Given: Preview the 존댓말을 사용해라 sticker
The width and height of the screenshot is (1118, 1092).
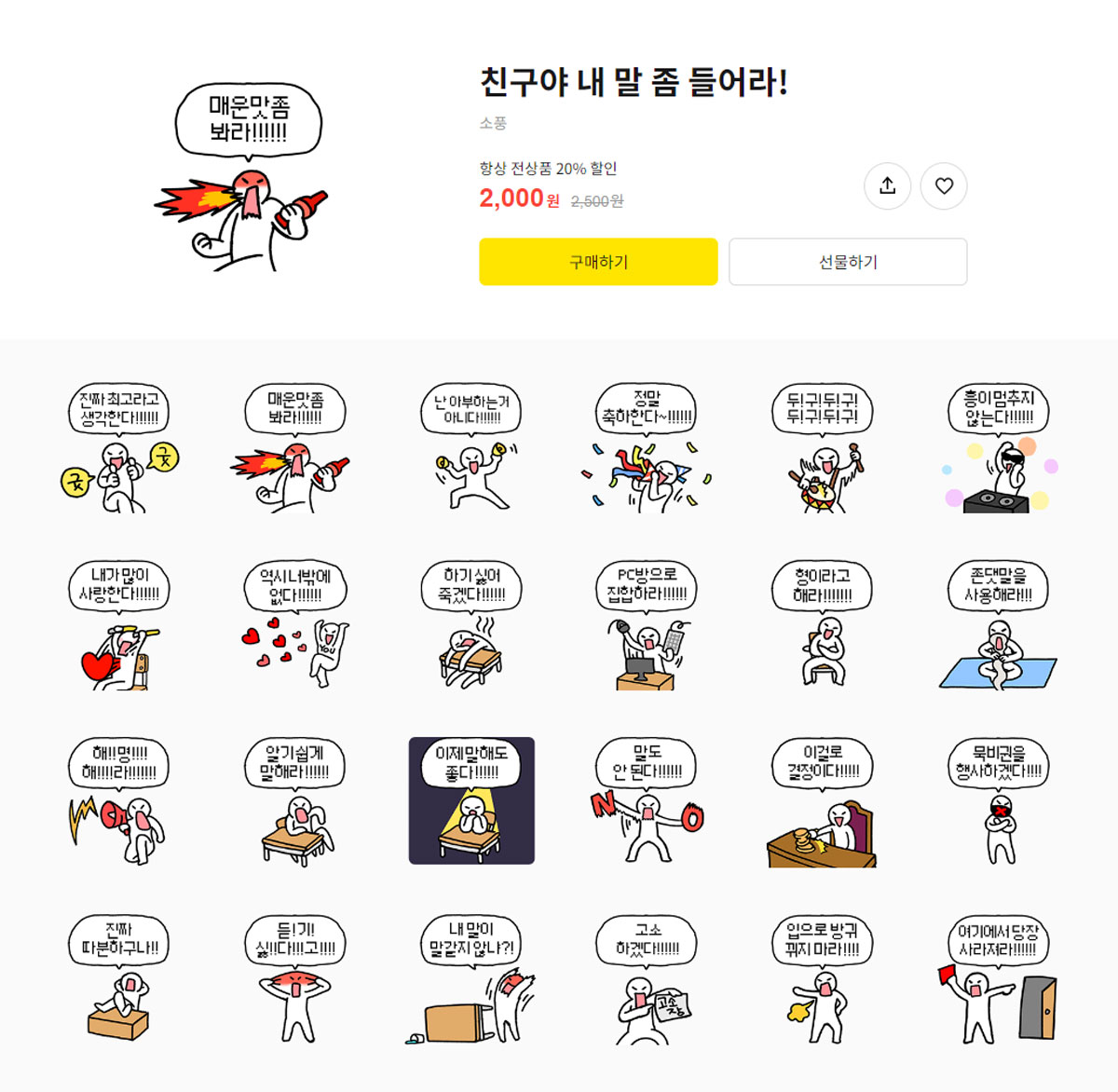Looking at the screenshot, I should 999,624.
